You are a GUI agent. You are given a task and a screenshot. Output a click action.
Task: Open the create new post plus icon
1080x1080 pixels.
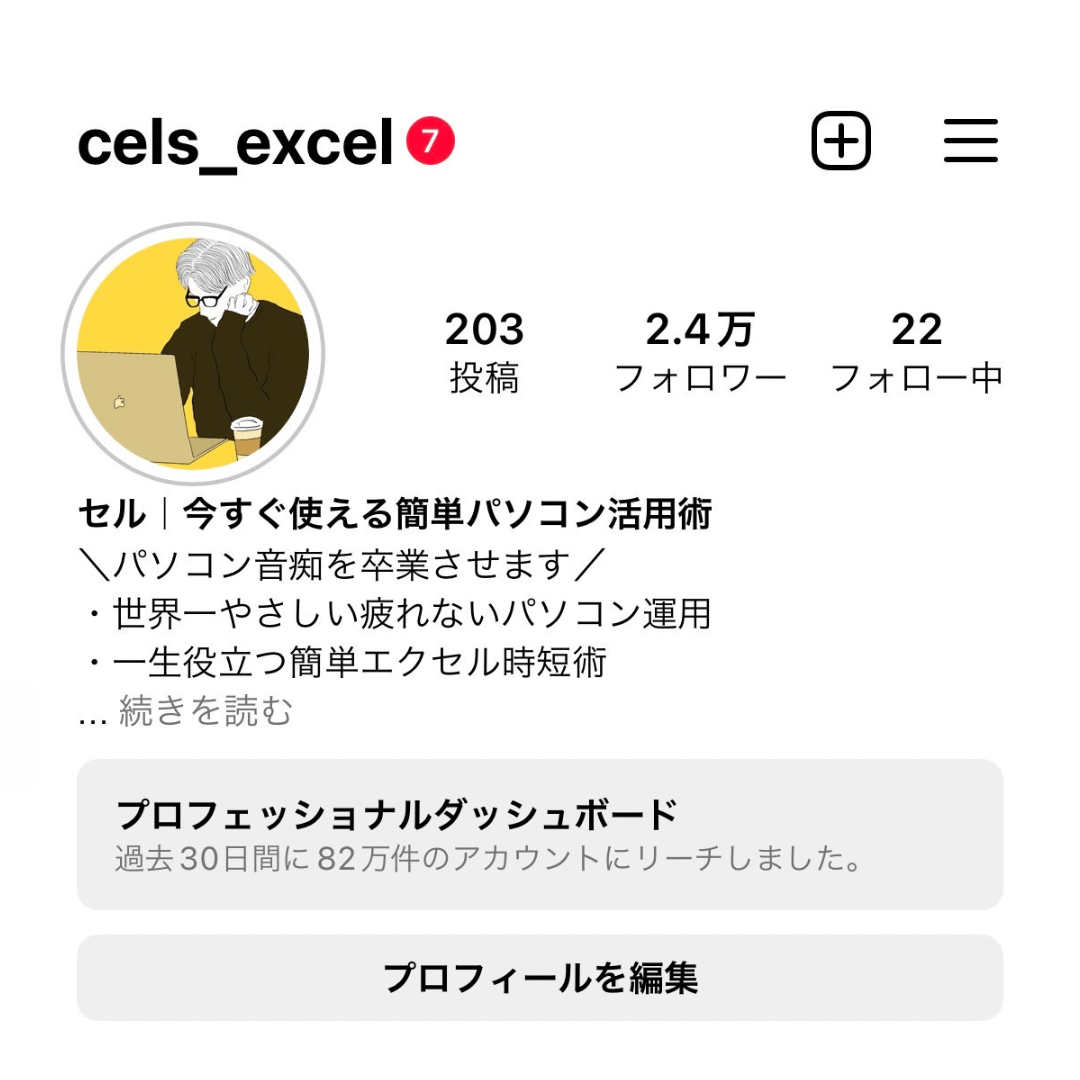tap(840, 142)
